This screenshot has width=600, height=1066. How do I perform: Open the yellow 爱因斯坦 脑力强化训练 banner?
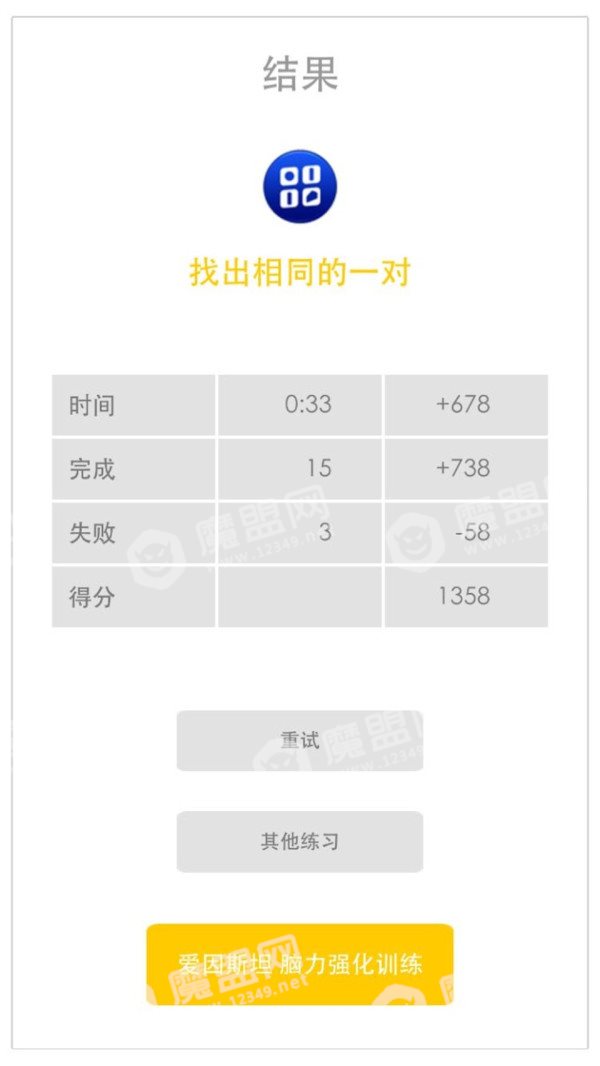[300, 964]
